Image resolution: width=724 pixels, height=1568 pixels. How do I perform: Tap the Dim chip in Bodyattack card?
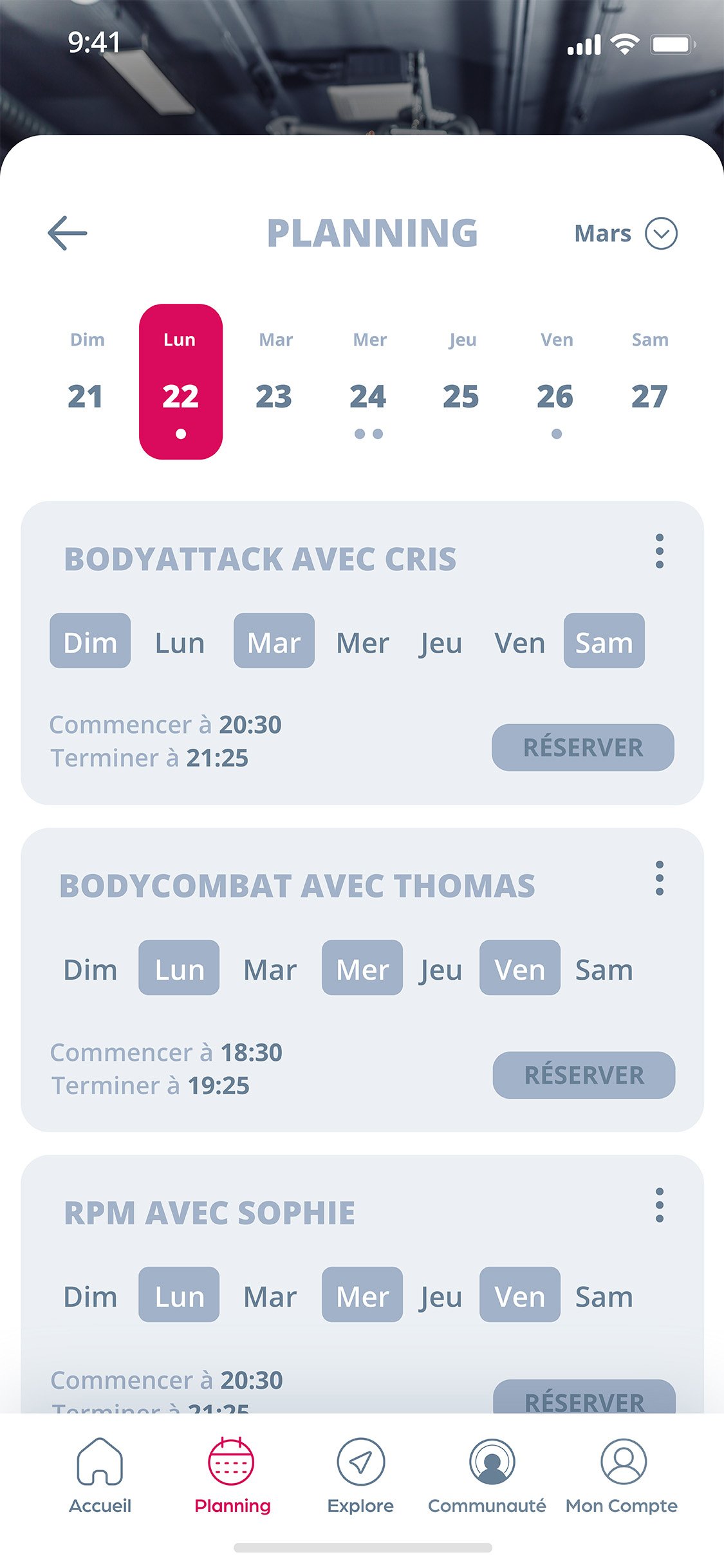coord(90,641)
